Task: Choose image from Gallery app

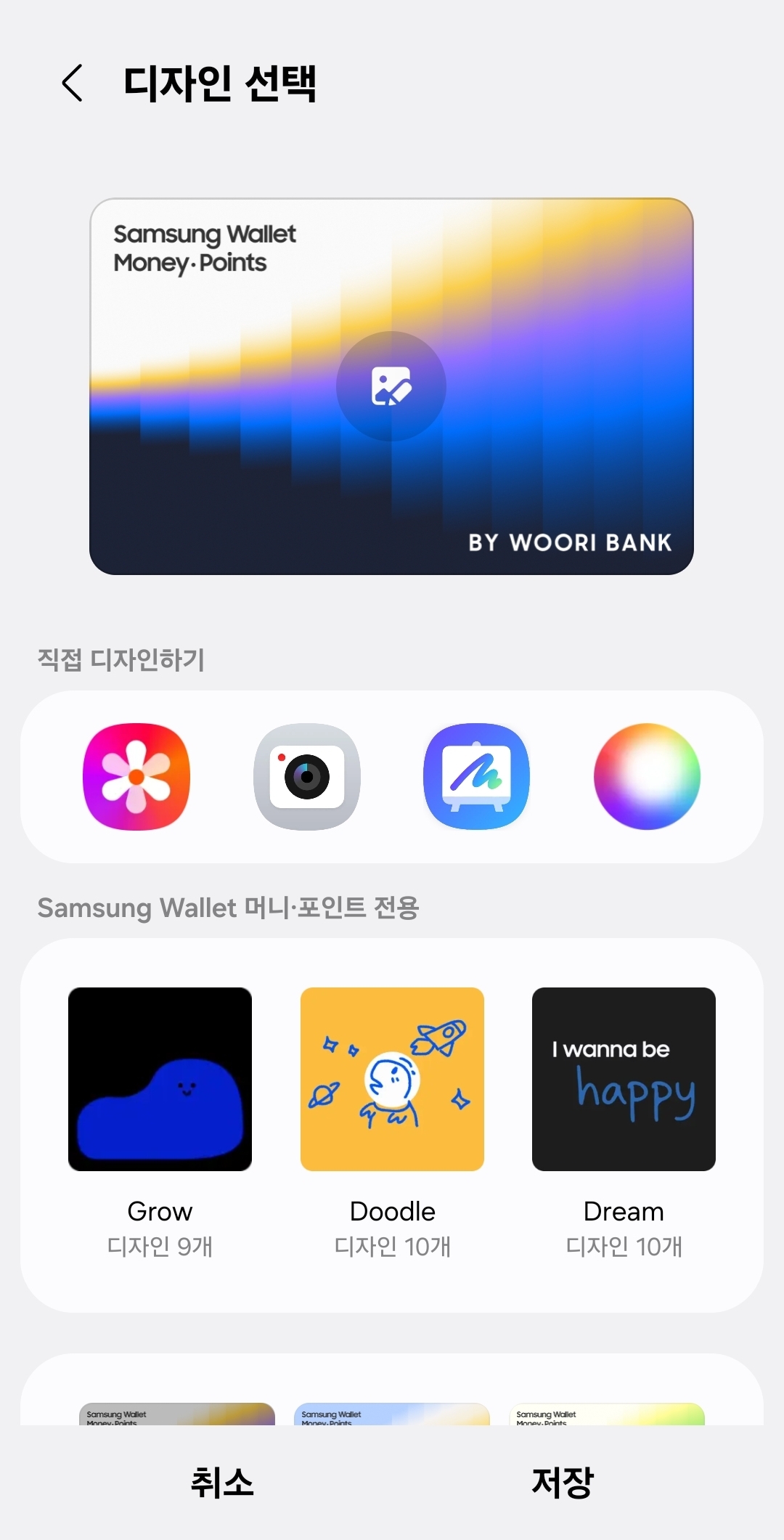Action: pos(136,776)
